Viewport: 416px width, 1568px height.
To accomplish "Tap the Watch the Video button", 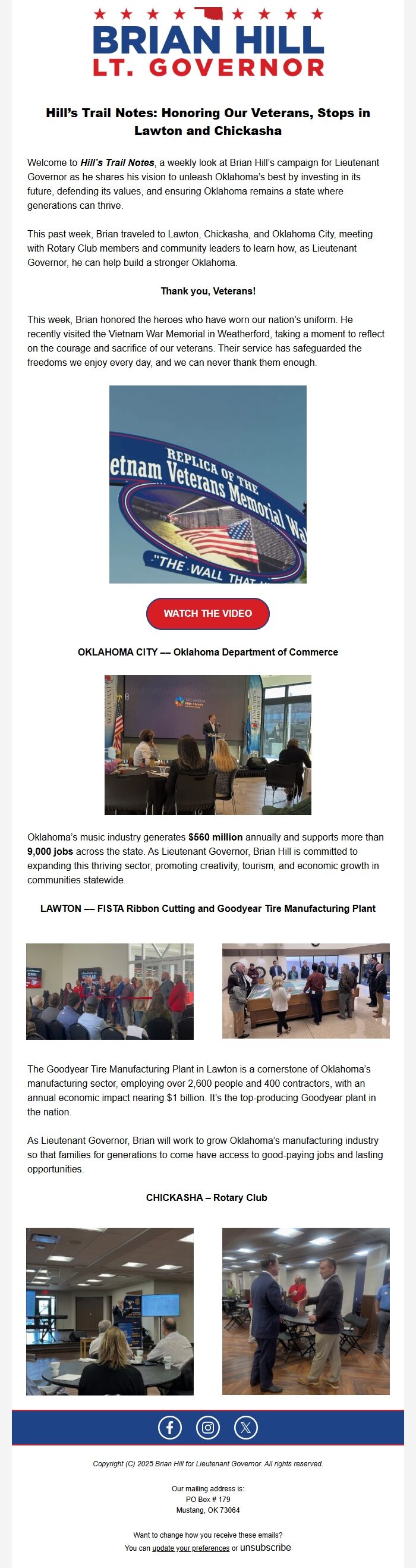I will pos(207,613).
